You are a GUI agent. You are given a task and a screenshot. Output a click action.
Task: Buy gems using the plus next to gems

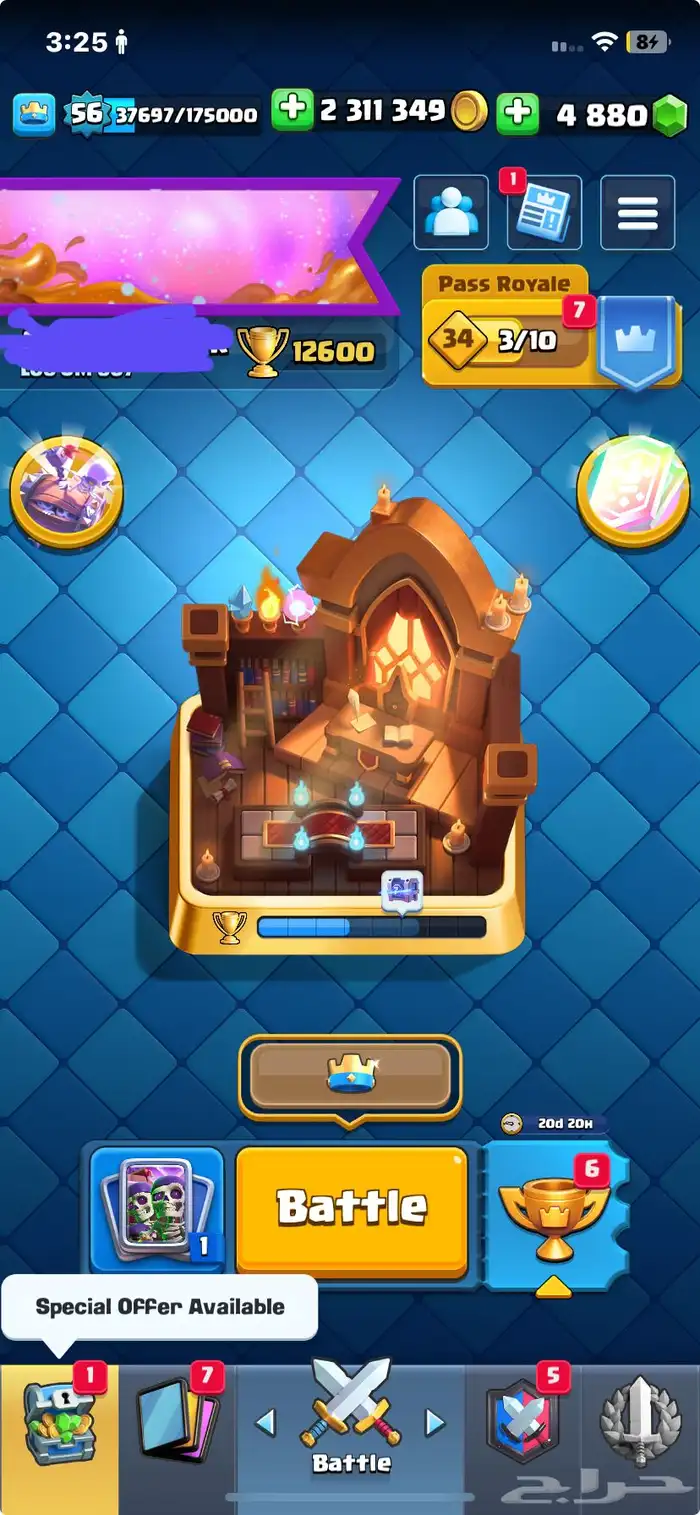click(x=518, y=112)
